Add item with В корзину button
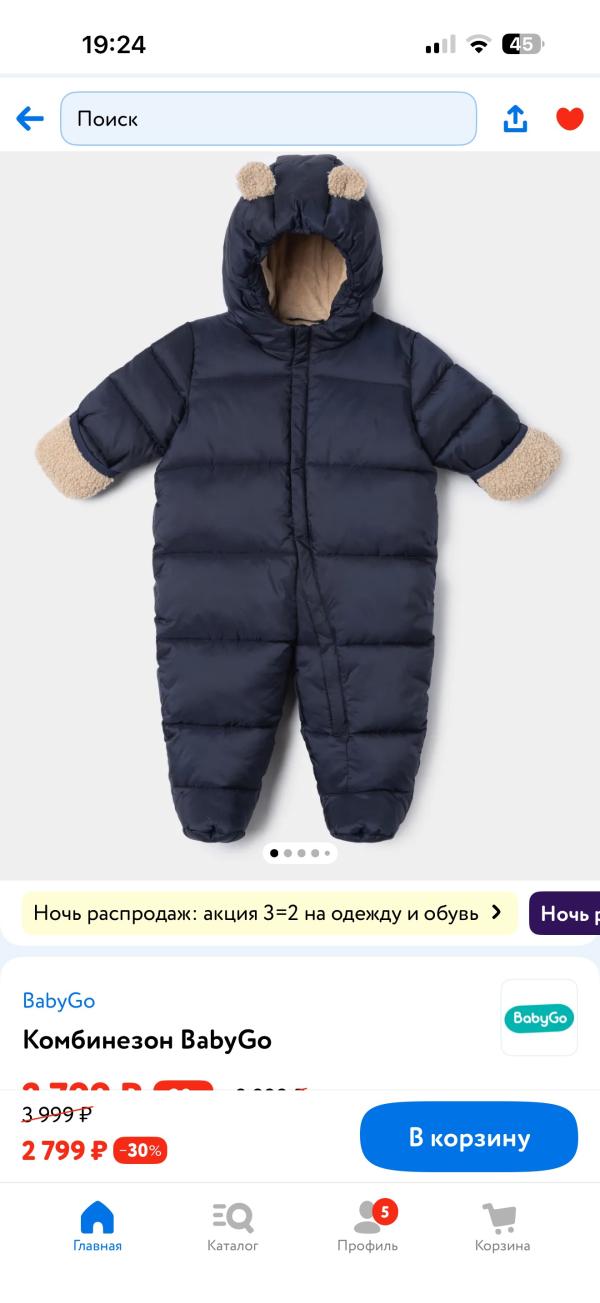This screenshot has height=1303, width=600. click(469, 1137)
